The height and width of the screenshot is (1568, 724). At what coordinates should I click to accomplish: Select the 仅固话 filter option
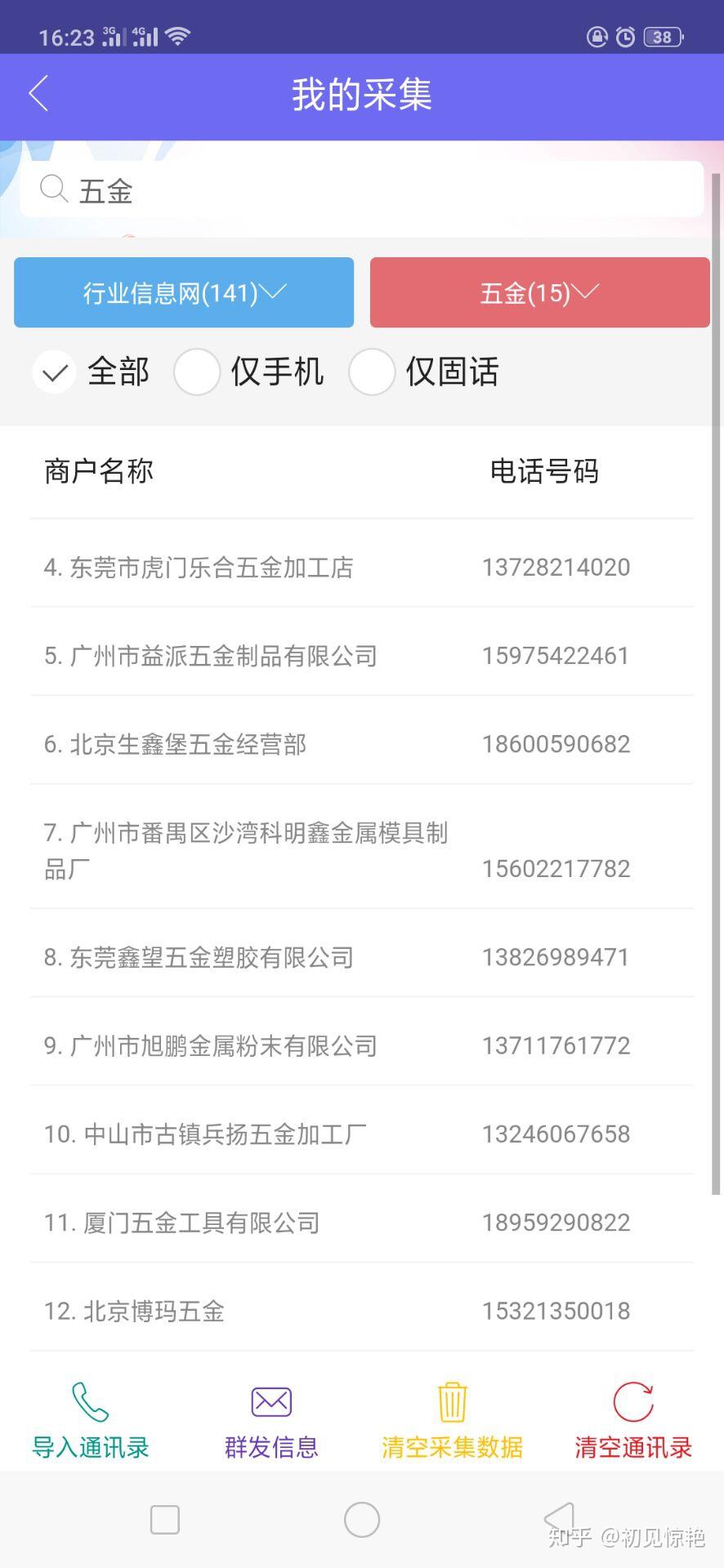pos(424,372)
